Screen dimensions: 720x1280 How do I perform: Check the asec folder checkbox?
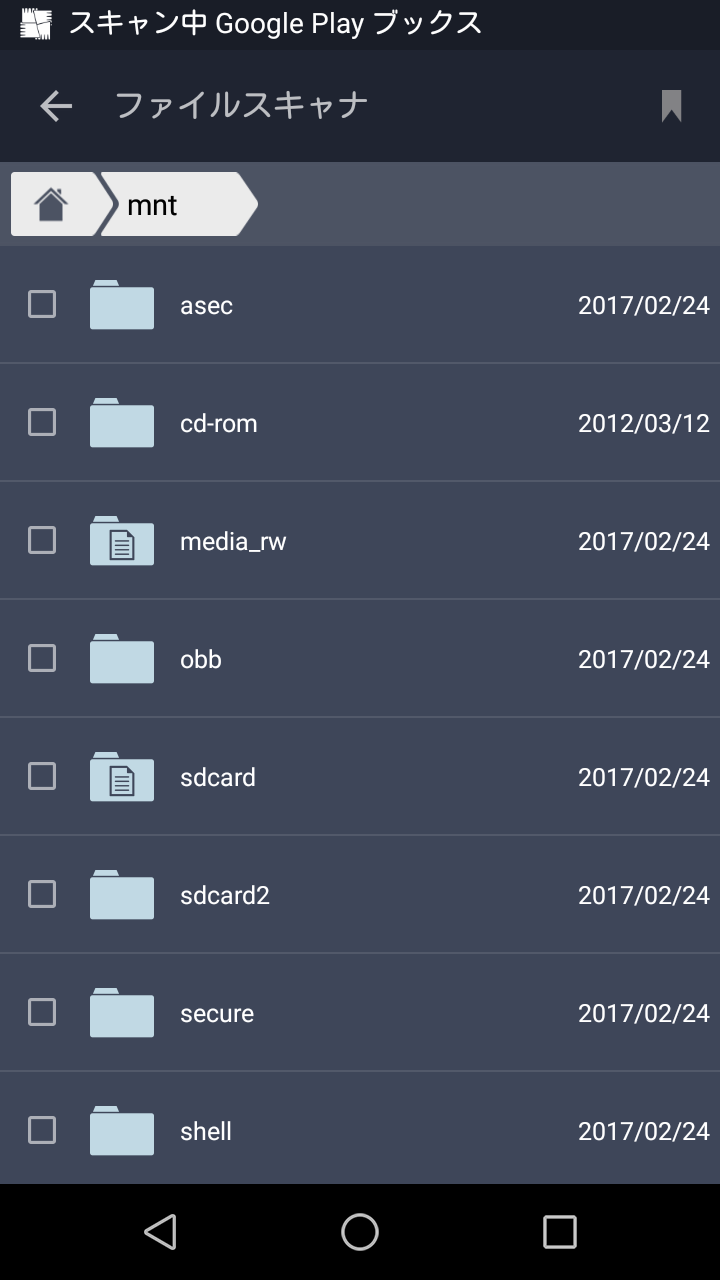tap(42, 304)
